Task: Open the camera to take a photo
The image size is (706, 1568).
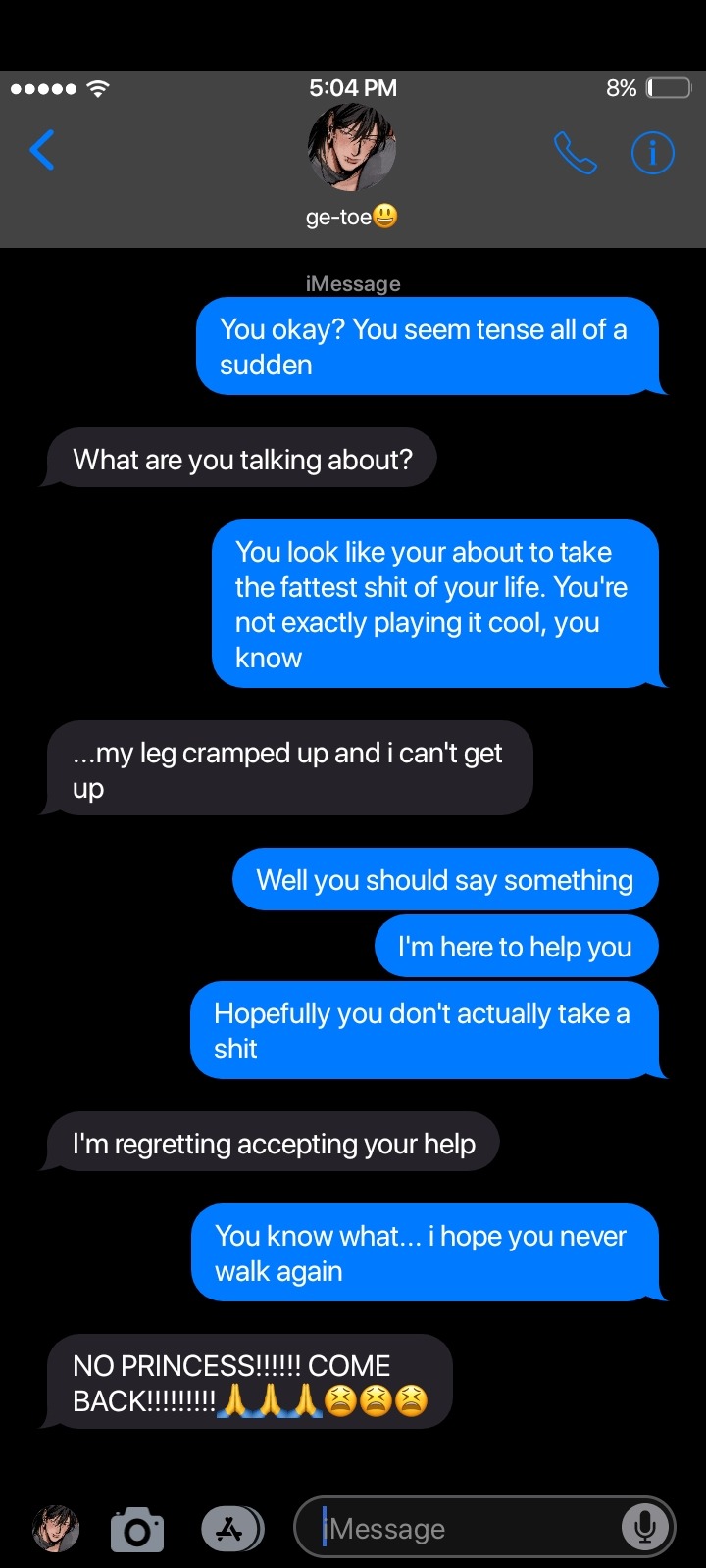Action: pos(137,1529)
